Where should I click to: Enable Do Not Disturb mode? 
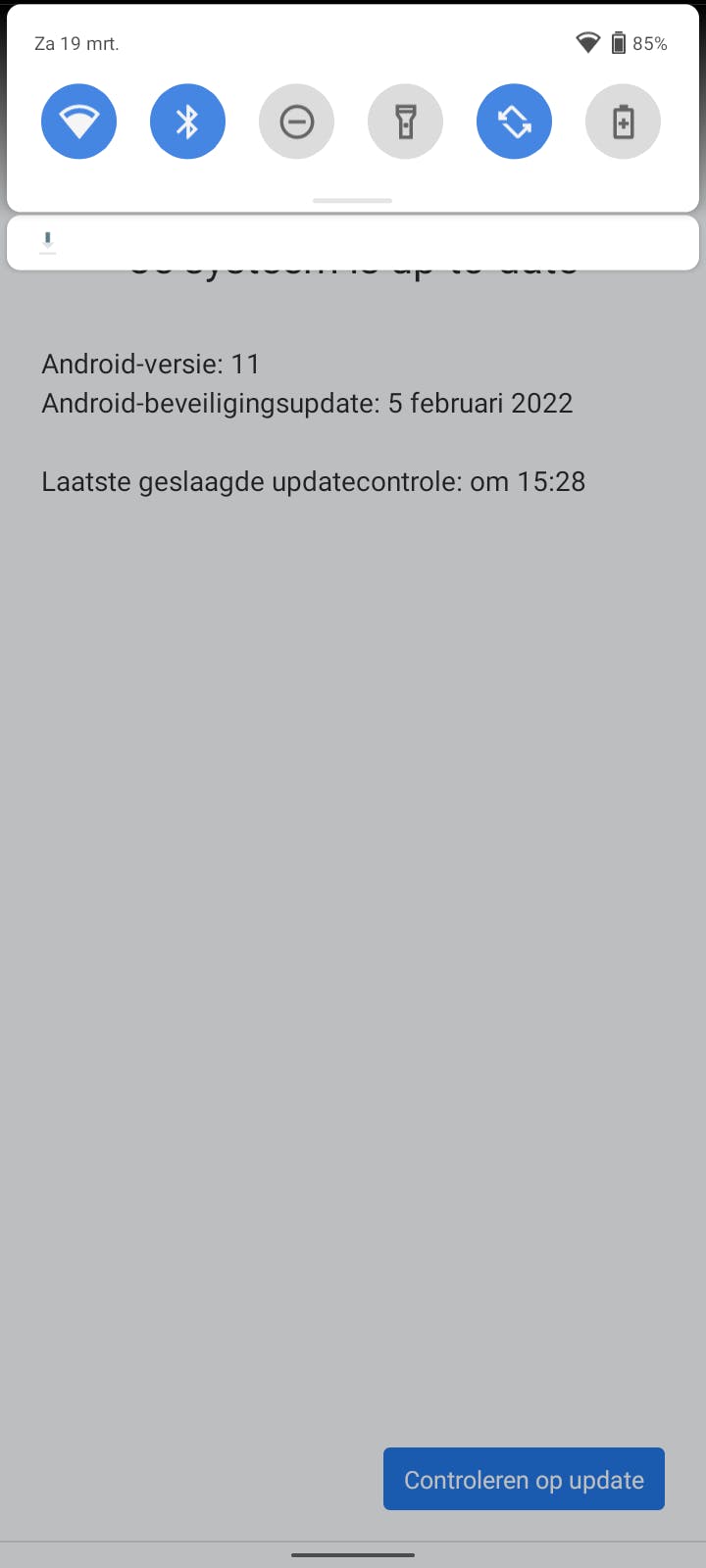point(296,122)
